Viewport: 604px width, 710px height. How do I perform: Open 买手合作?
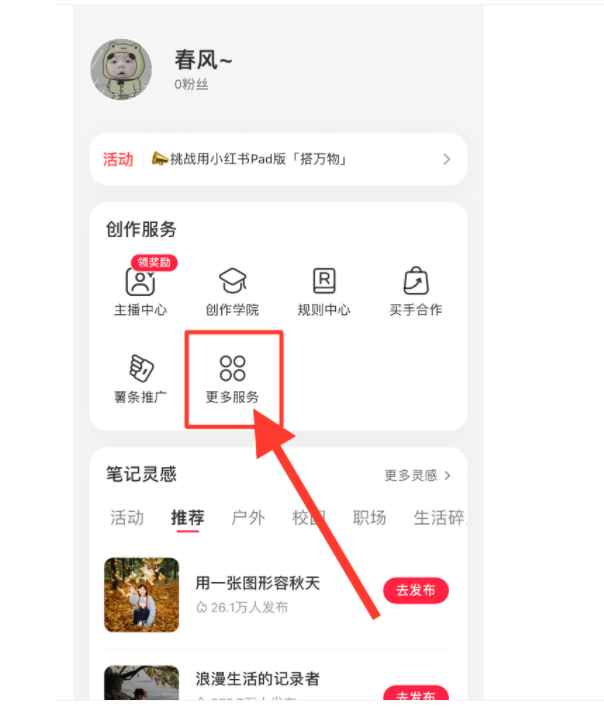[x=415, y=290]
